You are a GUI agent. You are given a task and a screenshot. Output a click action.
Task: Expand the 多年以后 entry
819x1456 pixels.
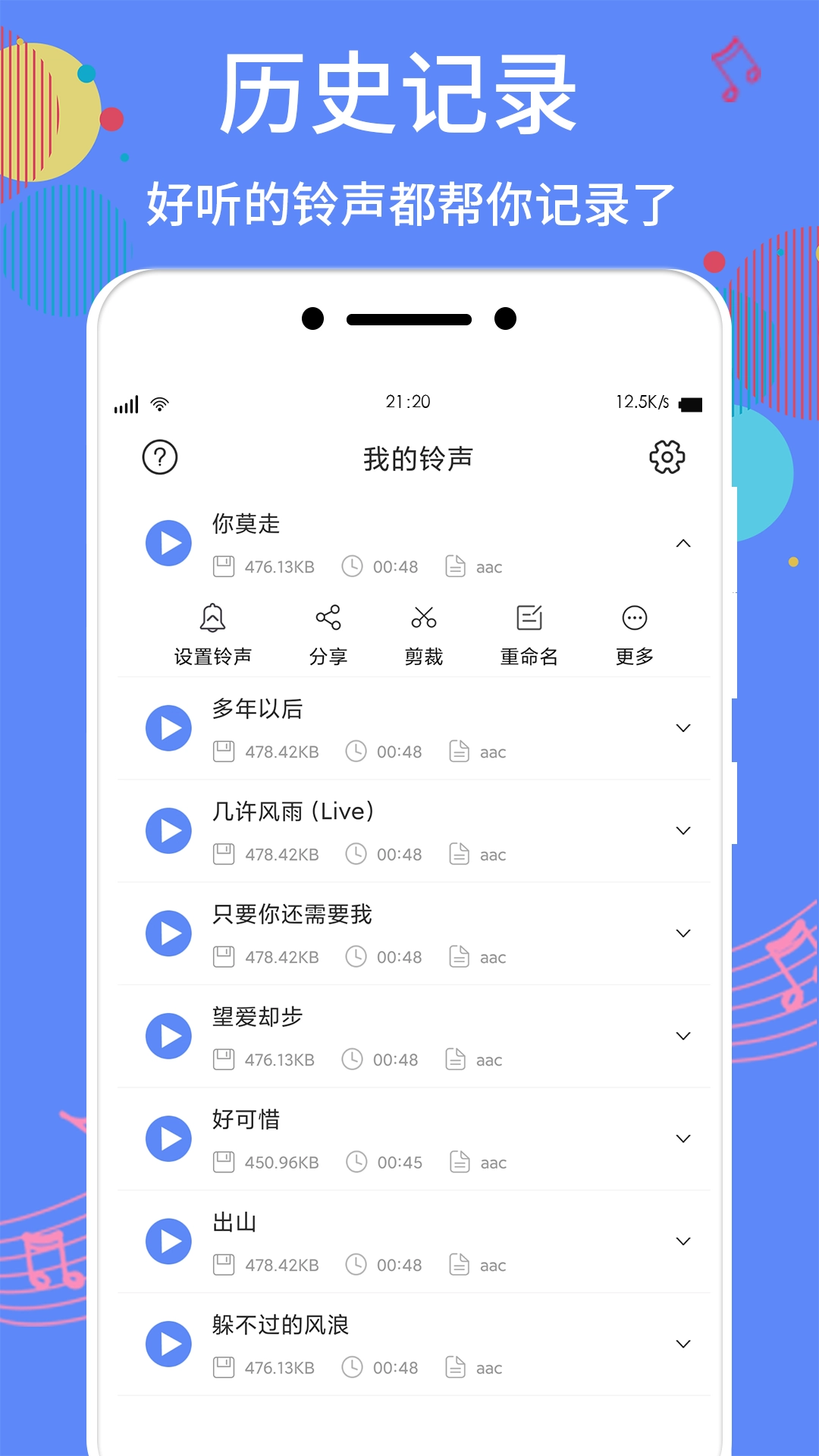click(x=683, y=728)
